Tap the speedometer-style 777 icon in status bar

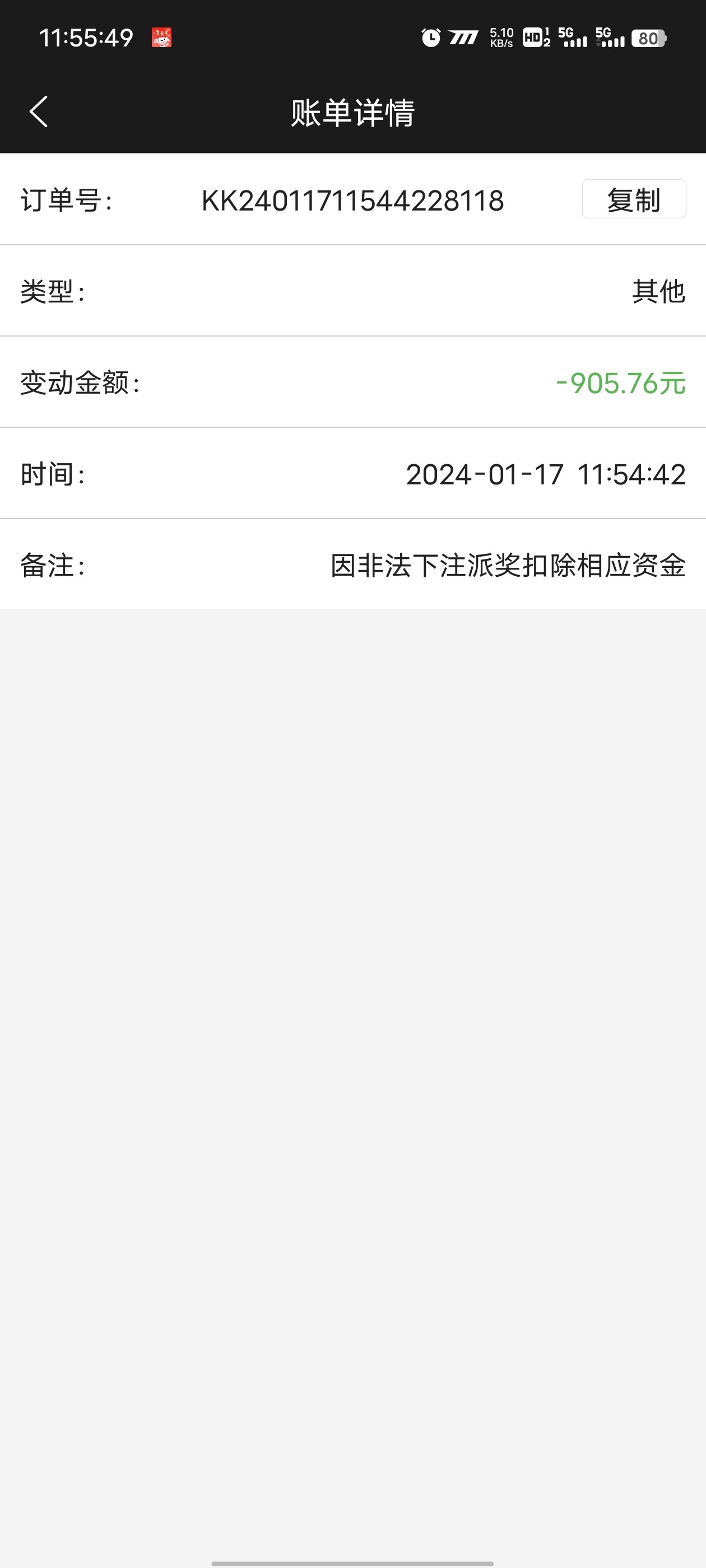(x=464, y=38)
